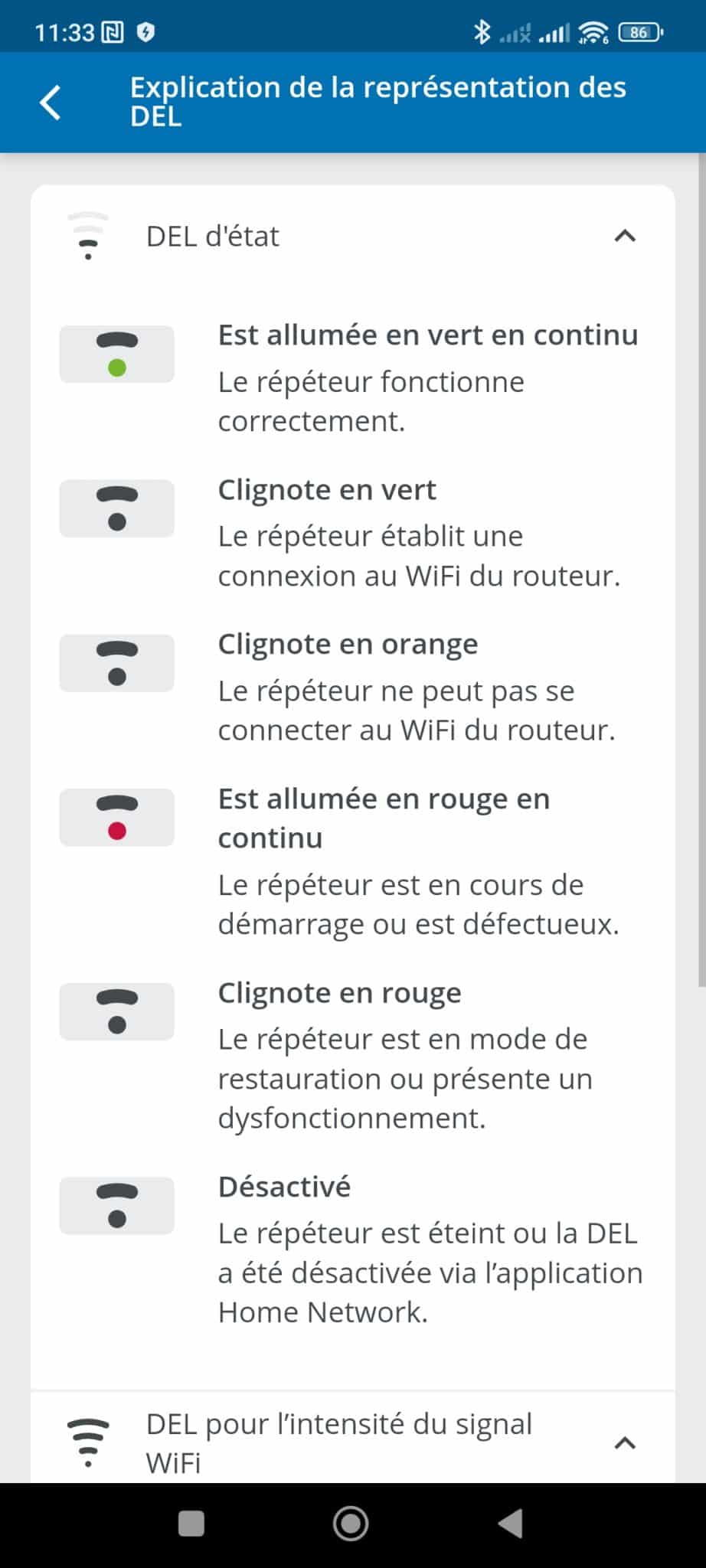Go back using the header arrow
The height and width of the screenshot is (1568, 706).
[51, 103]
